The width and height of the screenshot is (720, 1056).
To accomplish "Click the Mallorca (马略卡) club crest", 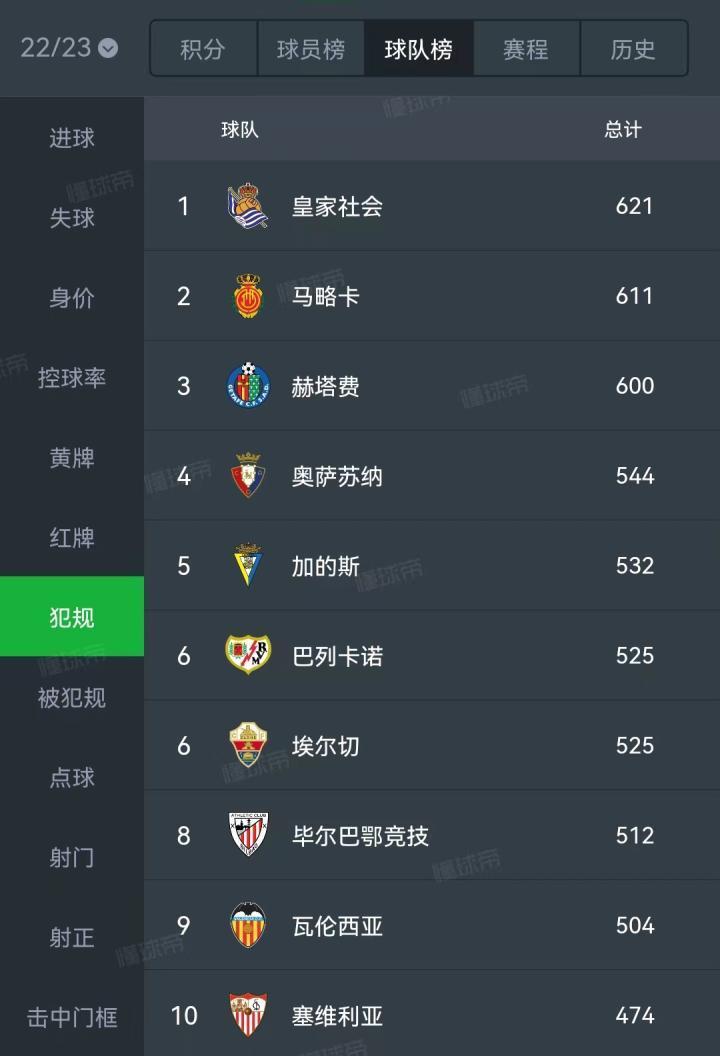I will 247,296.
